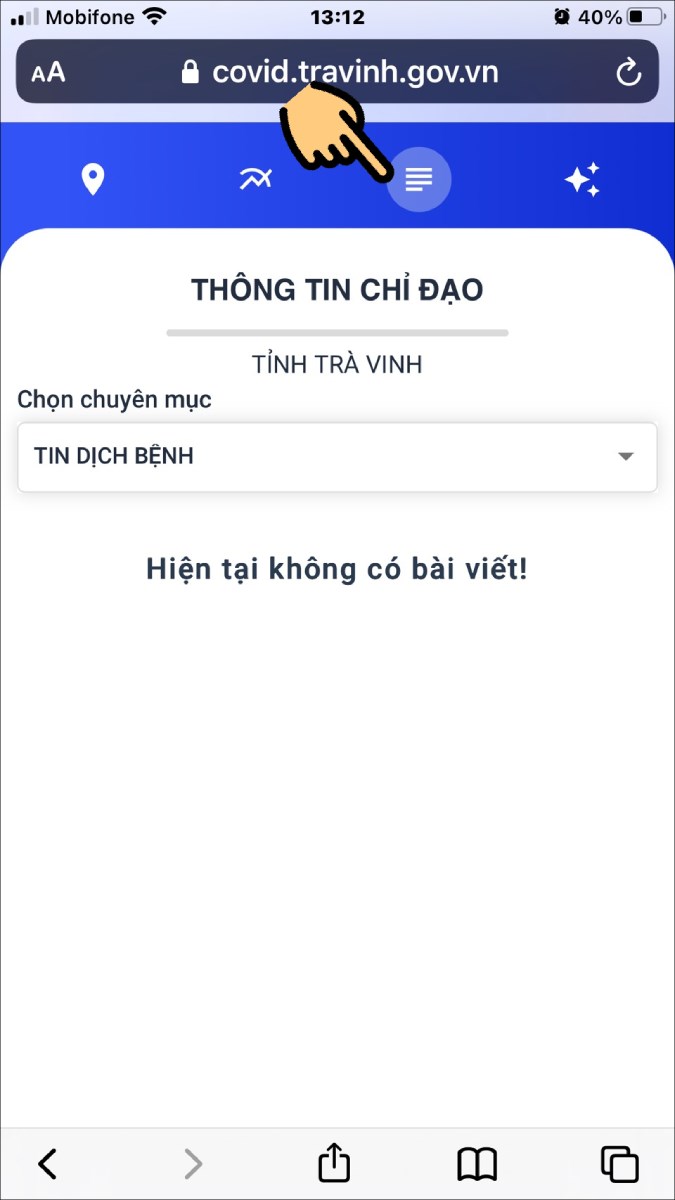The image size is (675, 1200).
Task: Switch to the trend chart tab
Action: (256, 180)
